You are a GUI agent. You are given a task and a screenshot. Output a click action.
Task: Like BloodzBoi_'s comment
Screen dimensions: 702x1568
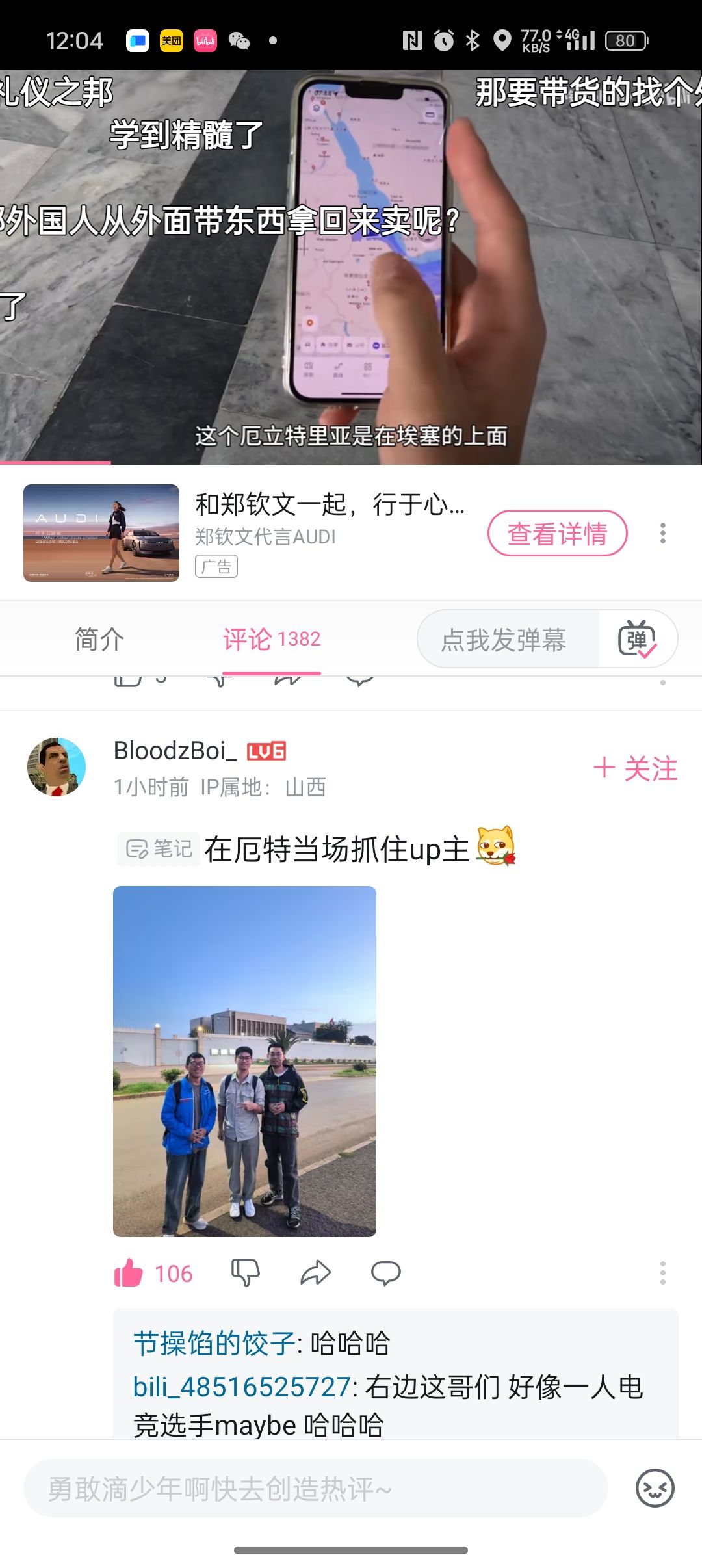click(x=129, y=1273)
